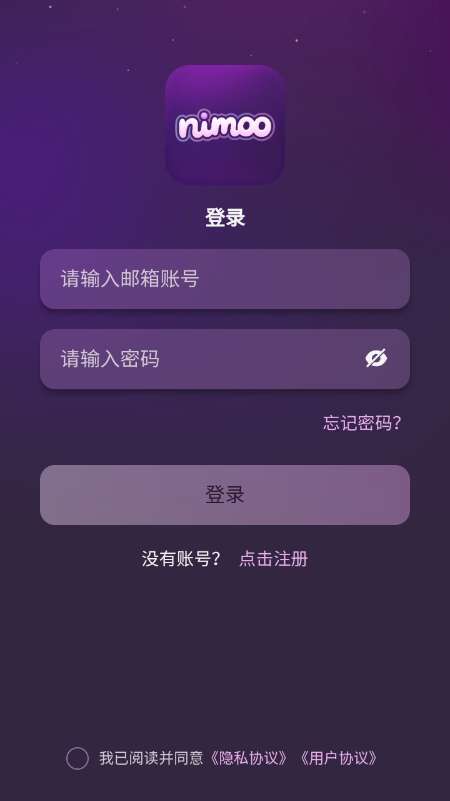The image size is (450, 801).
Task: Tap the email account input field
Action: (x=225, y=279)
